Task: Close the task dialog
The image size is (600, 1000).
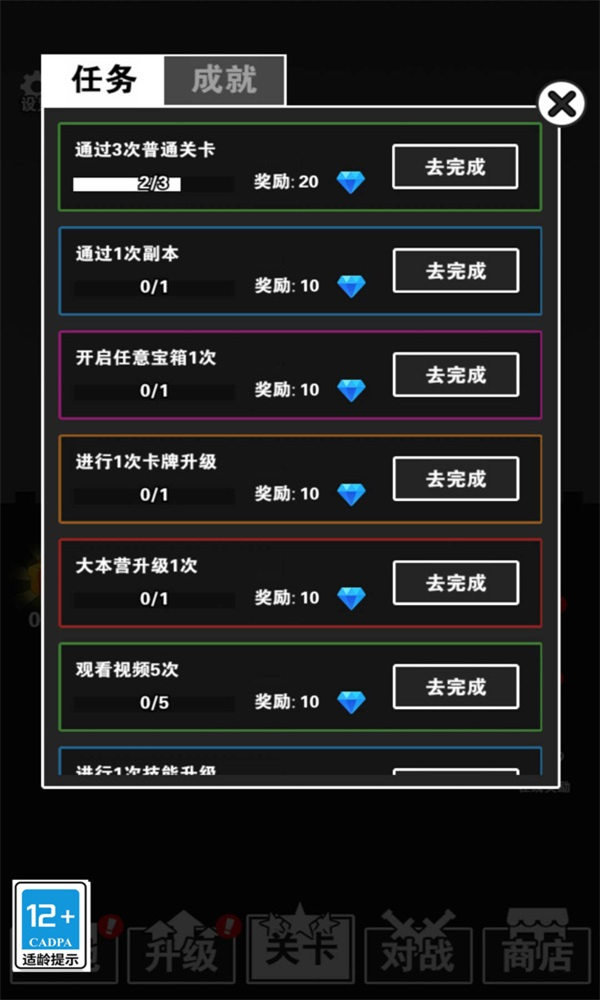Action: [x=561, y=104]
